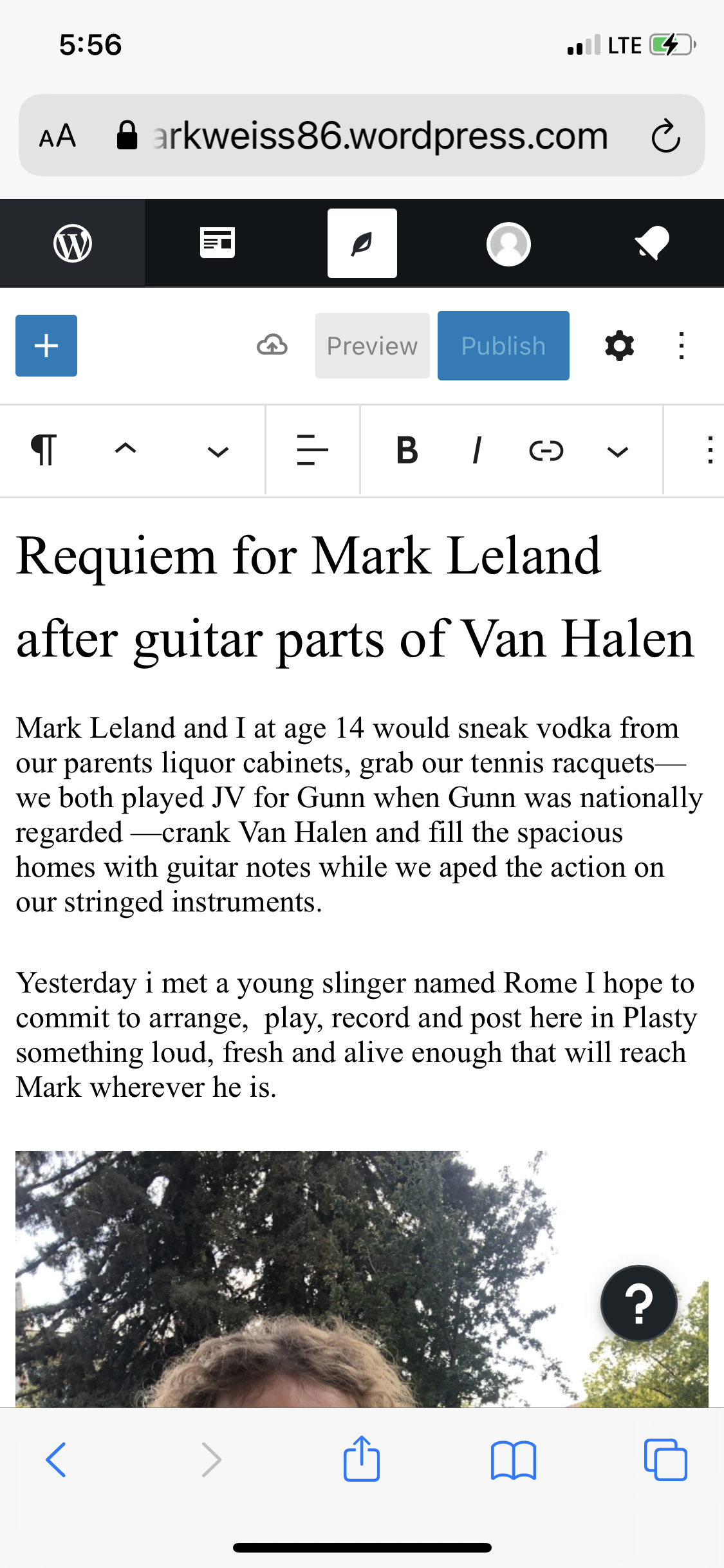The height and width of the screenshot is (1568, 724).
Task: Change the text alignment
Action: [x=313, y=450]
